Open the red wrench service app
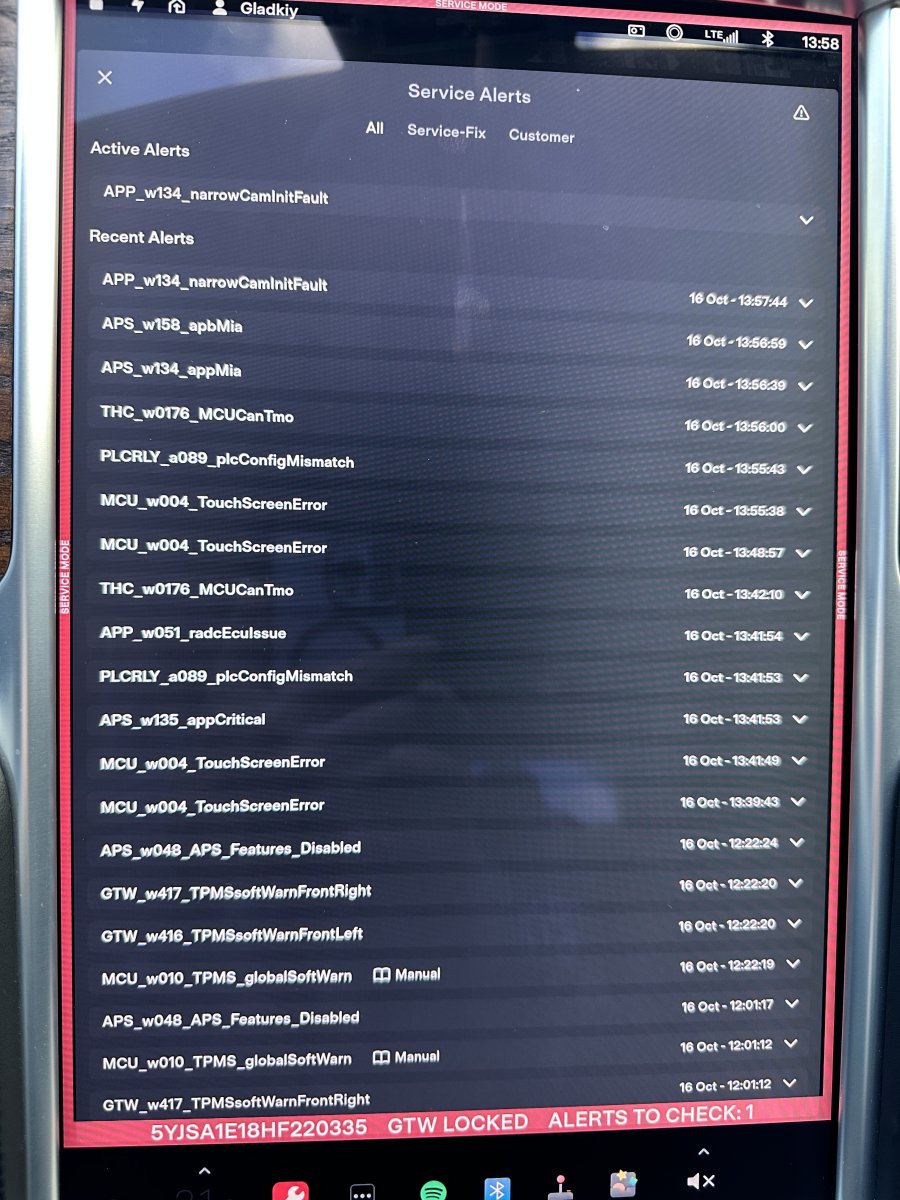 [x=291, y=1190]
